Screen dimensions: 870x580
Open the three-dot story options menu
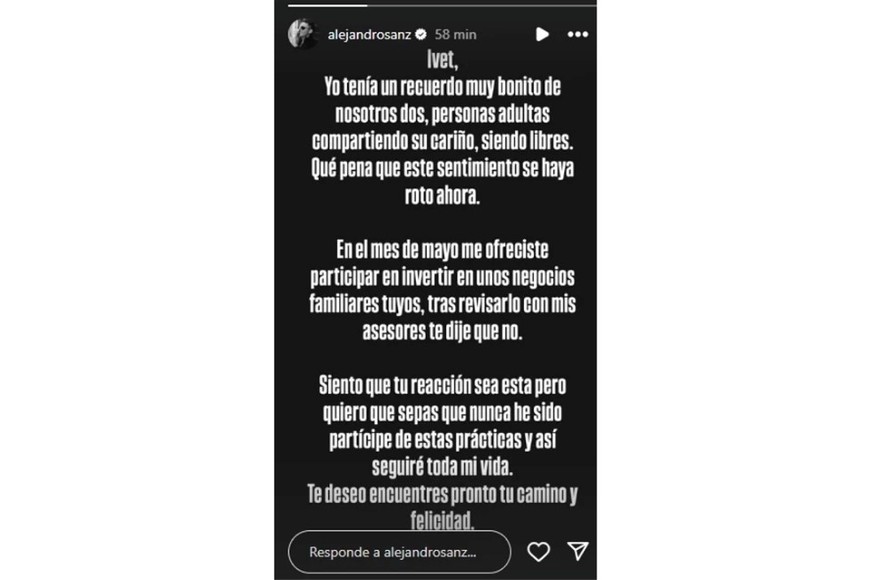578,34
